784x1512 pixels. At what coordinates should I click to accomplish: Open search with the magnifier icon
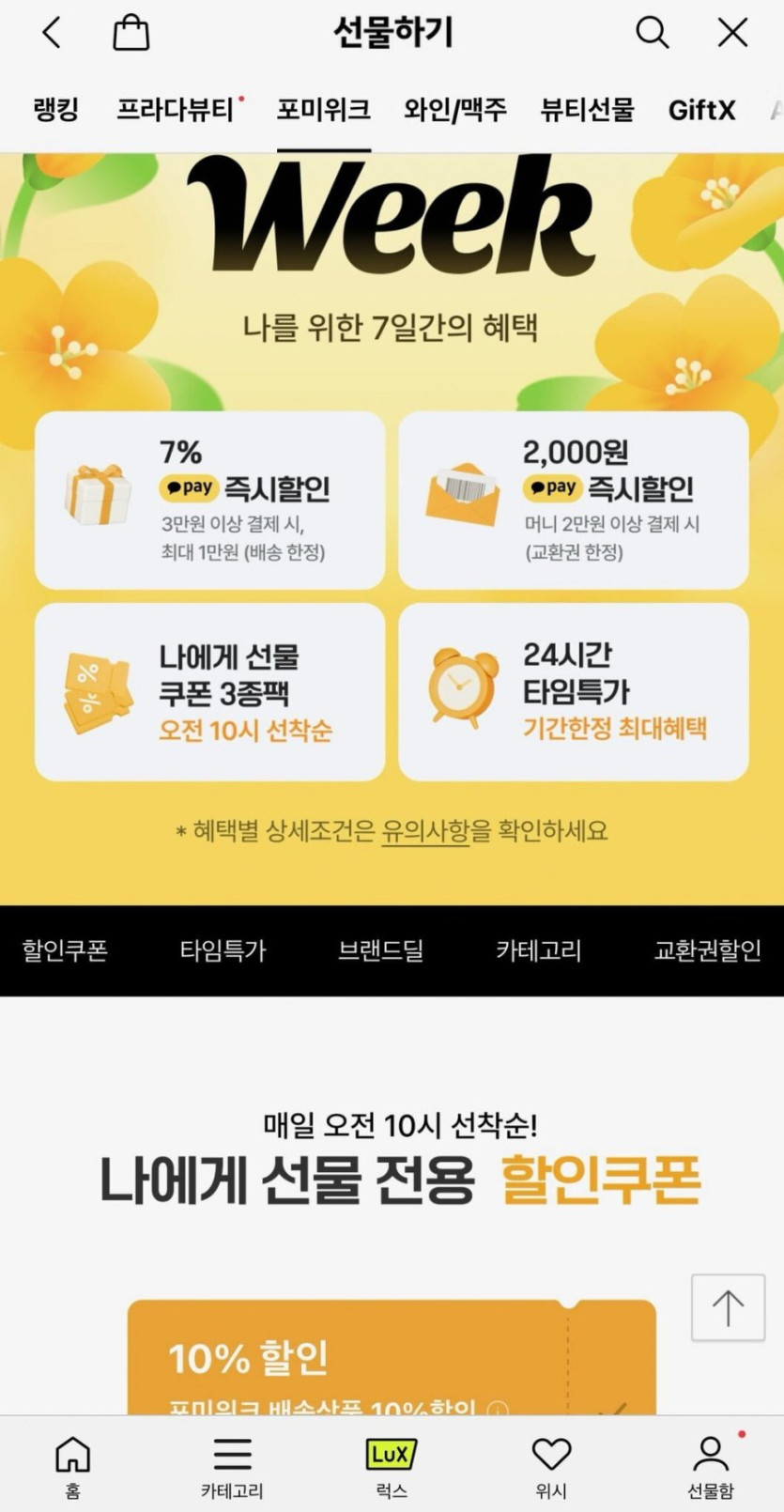[652, 33]
